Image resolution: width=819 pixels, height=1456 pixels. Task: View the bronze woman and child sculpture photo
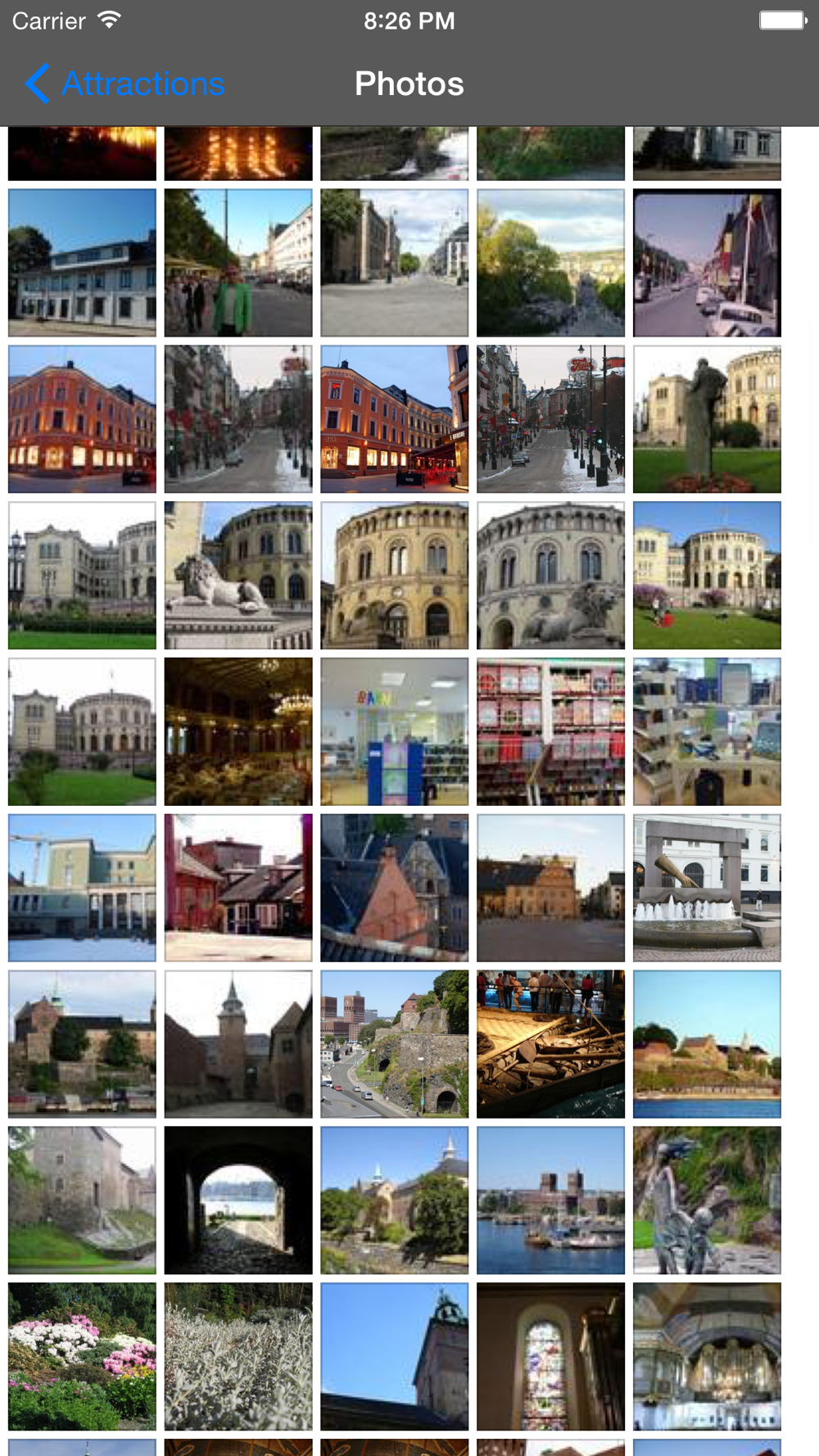(707, 1201)
